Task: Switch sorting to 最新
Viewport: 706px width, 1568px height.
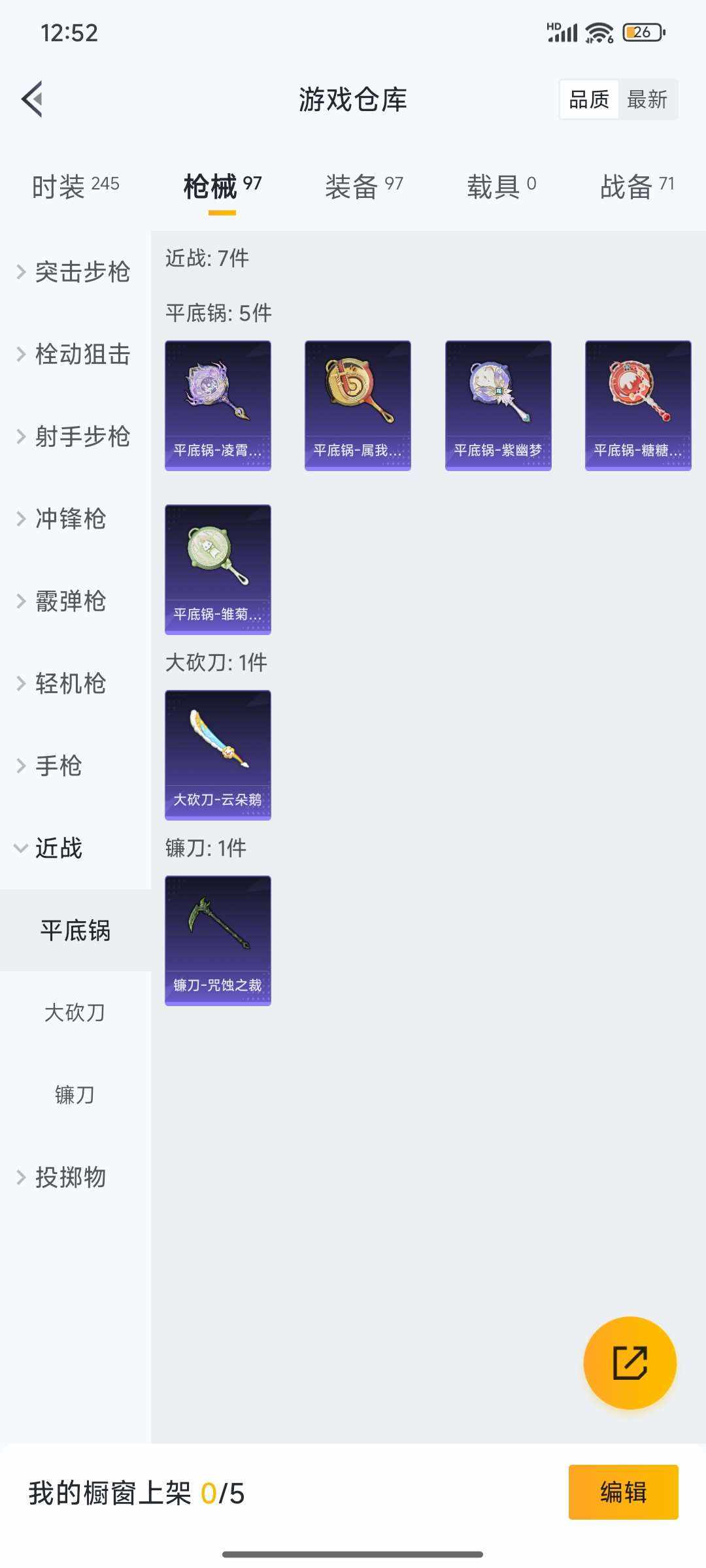Action: coord(647,99)
